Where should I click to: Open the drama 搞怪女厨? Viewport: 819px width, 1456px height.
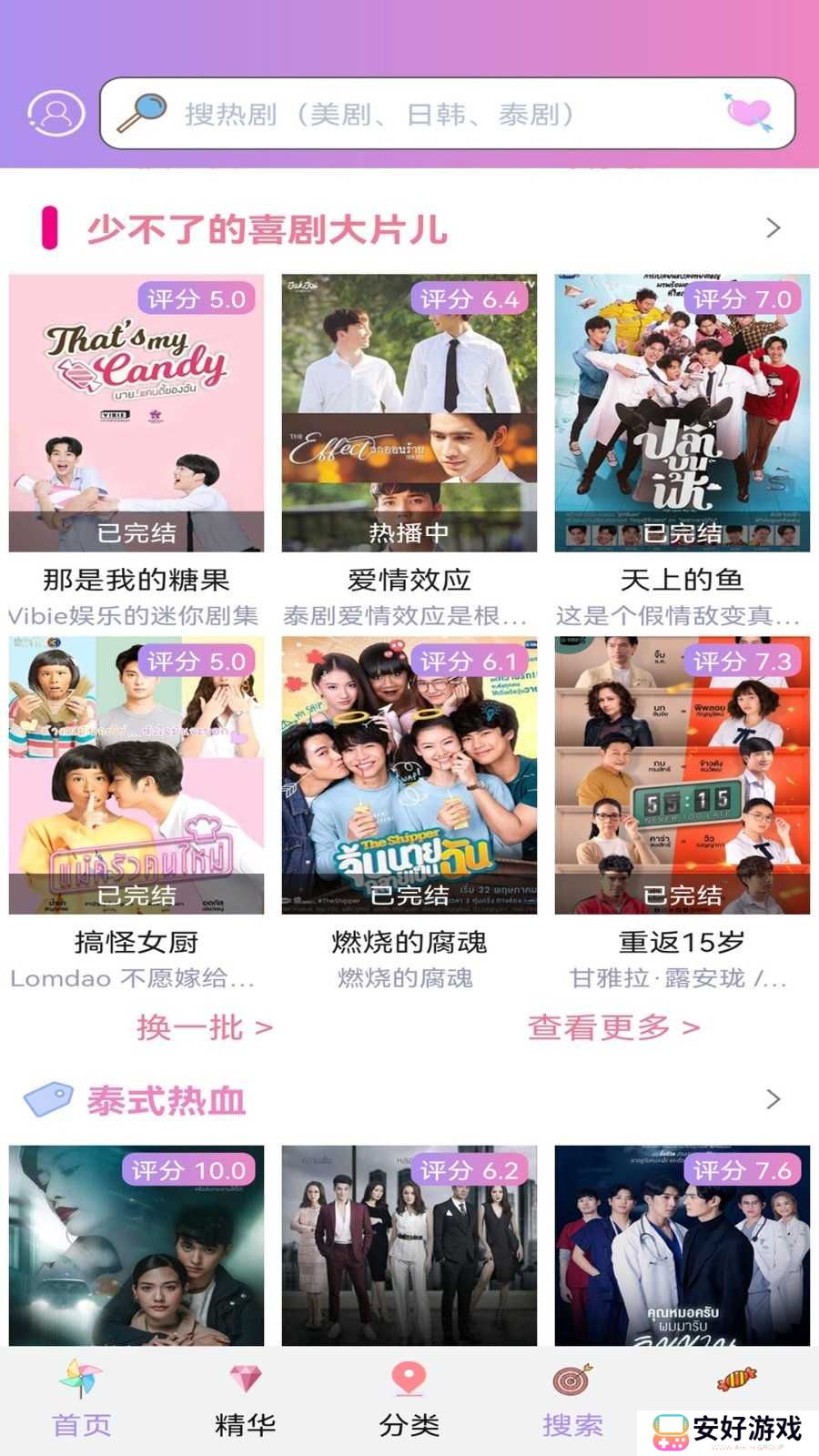click(x=136, y=775)
